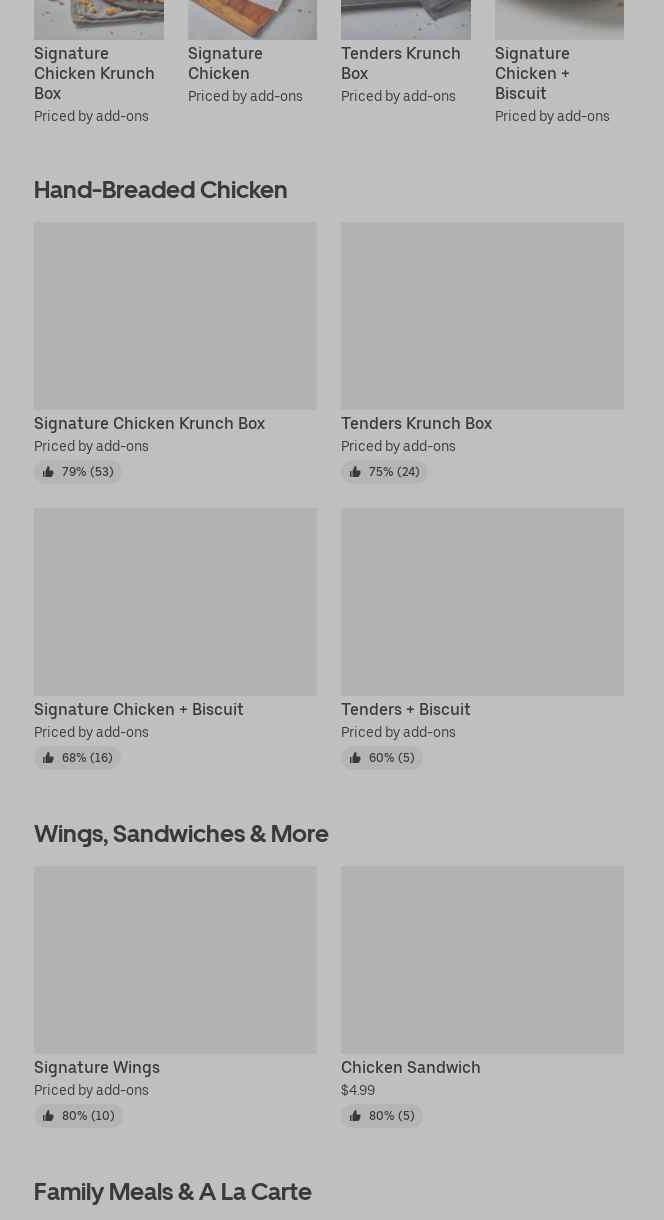
Task: View the Signature Wings item
Action: tap(175, 997)
